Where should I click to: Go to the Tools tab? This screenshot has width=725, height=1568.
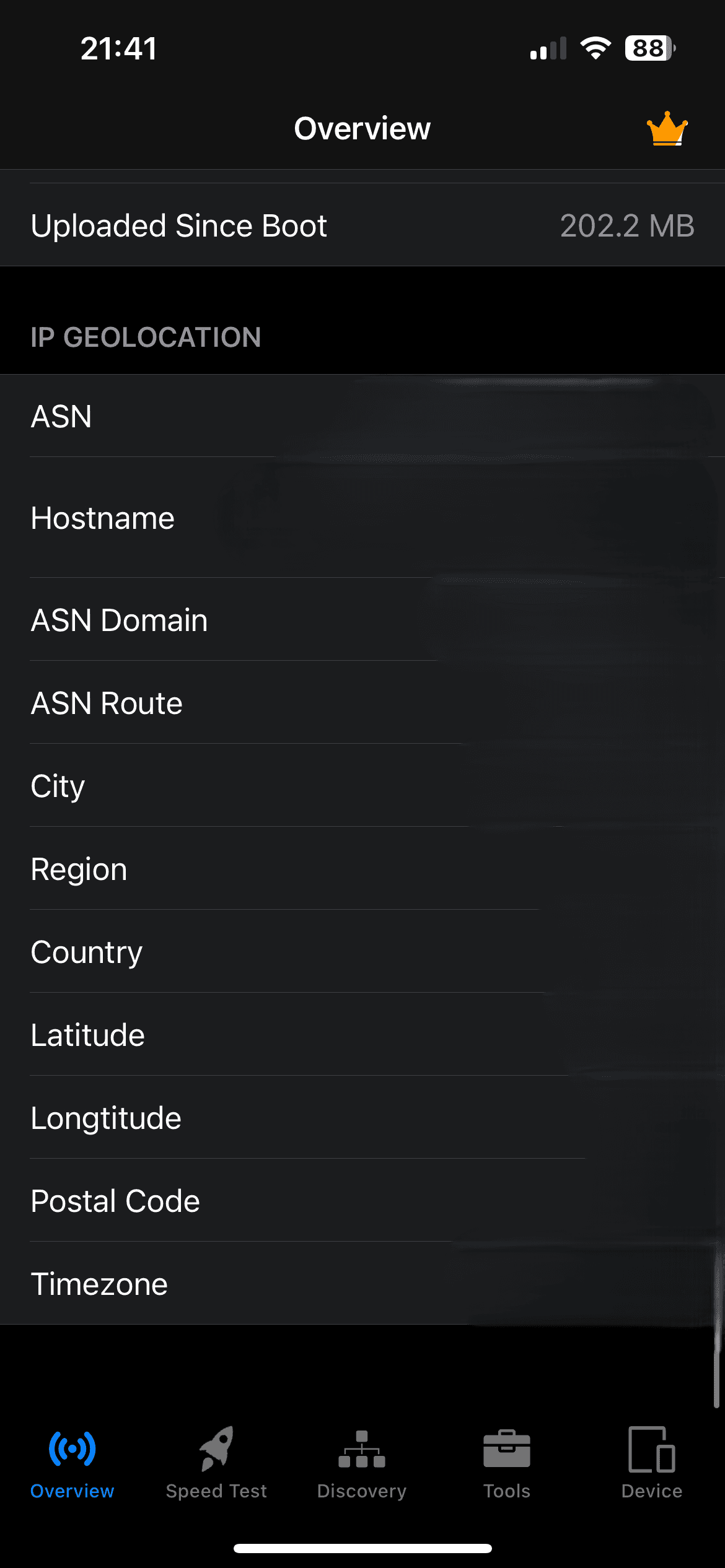507,1463
